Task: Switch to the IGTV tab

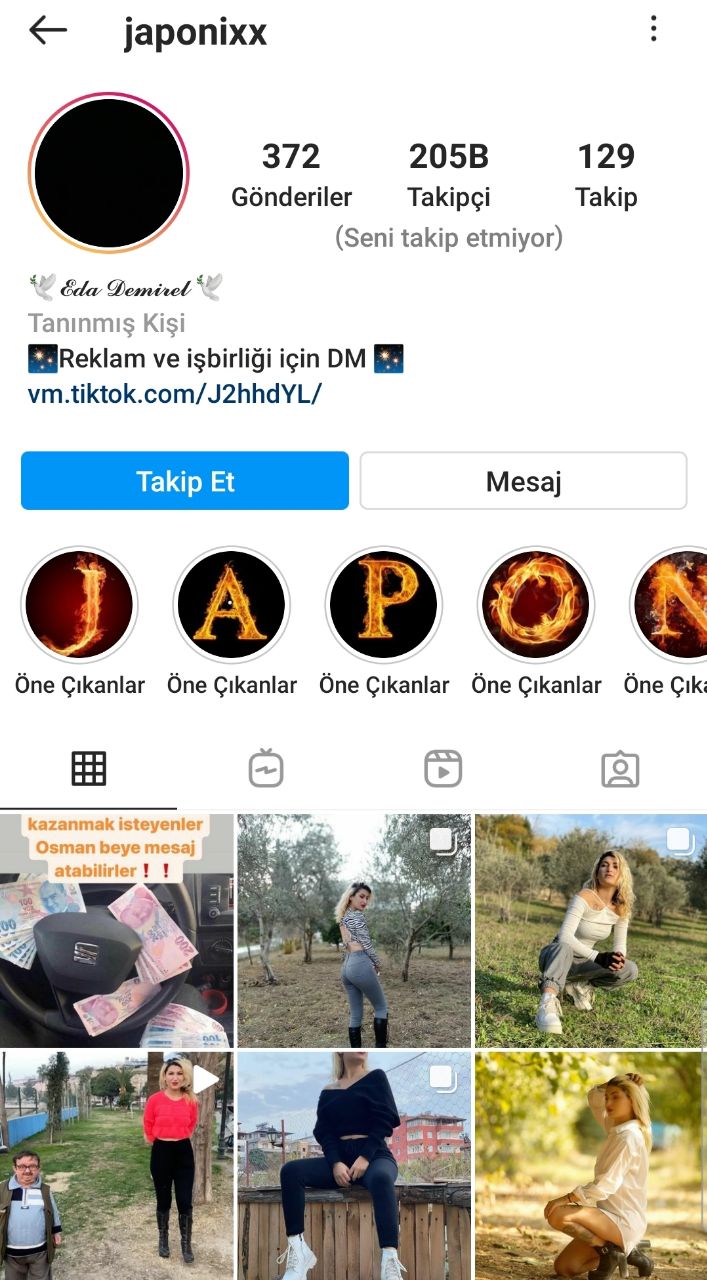Action: click(x=266, y=768)
